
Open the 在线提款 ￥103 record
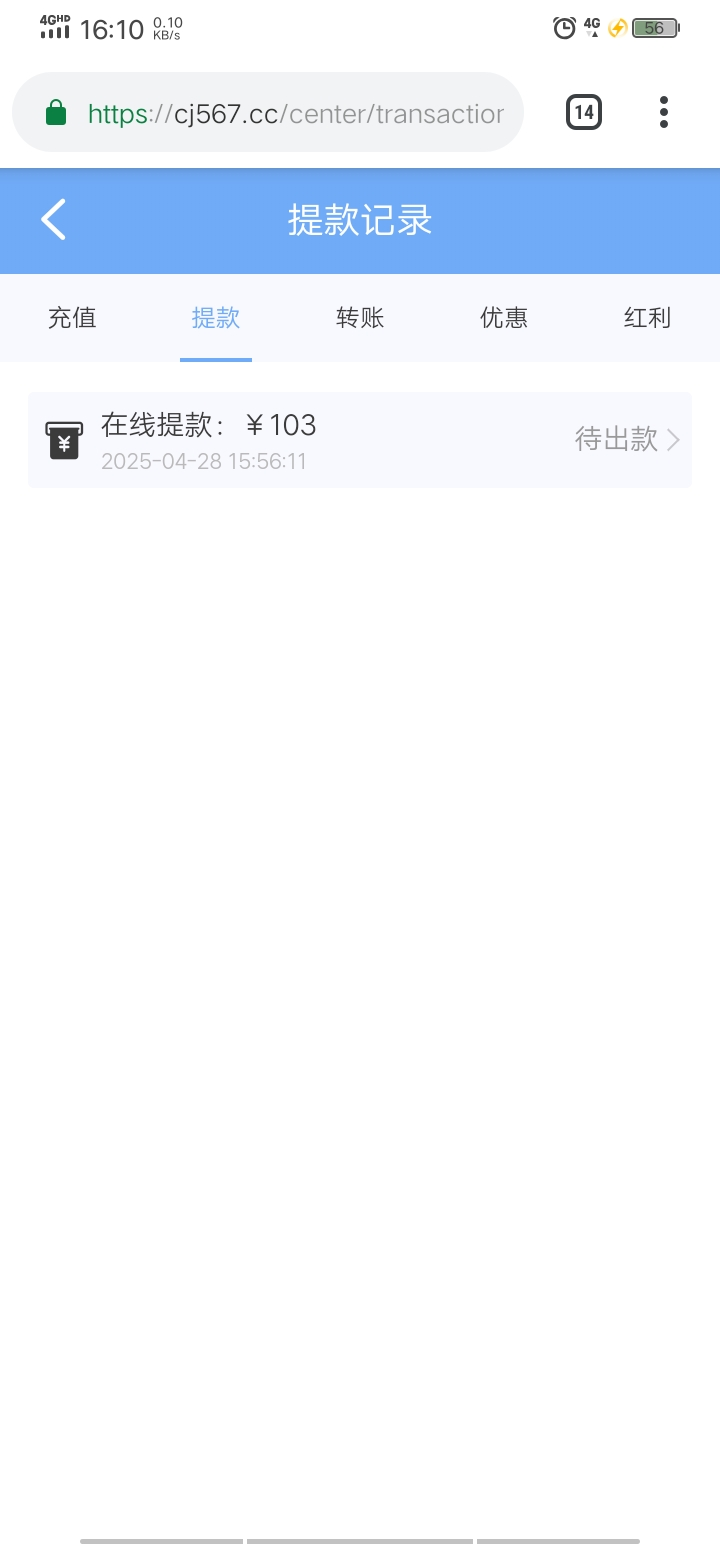[x=360, y=440]
